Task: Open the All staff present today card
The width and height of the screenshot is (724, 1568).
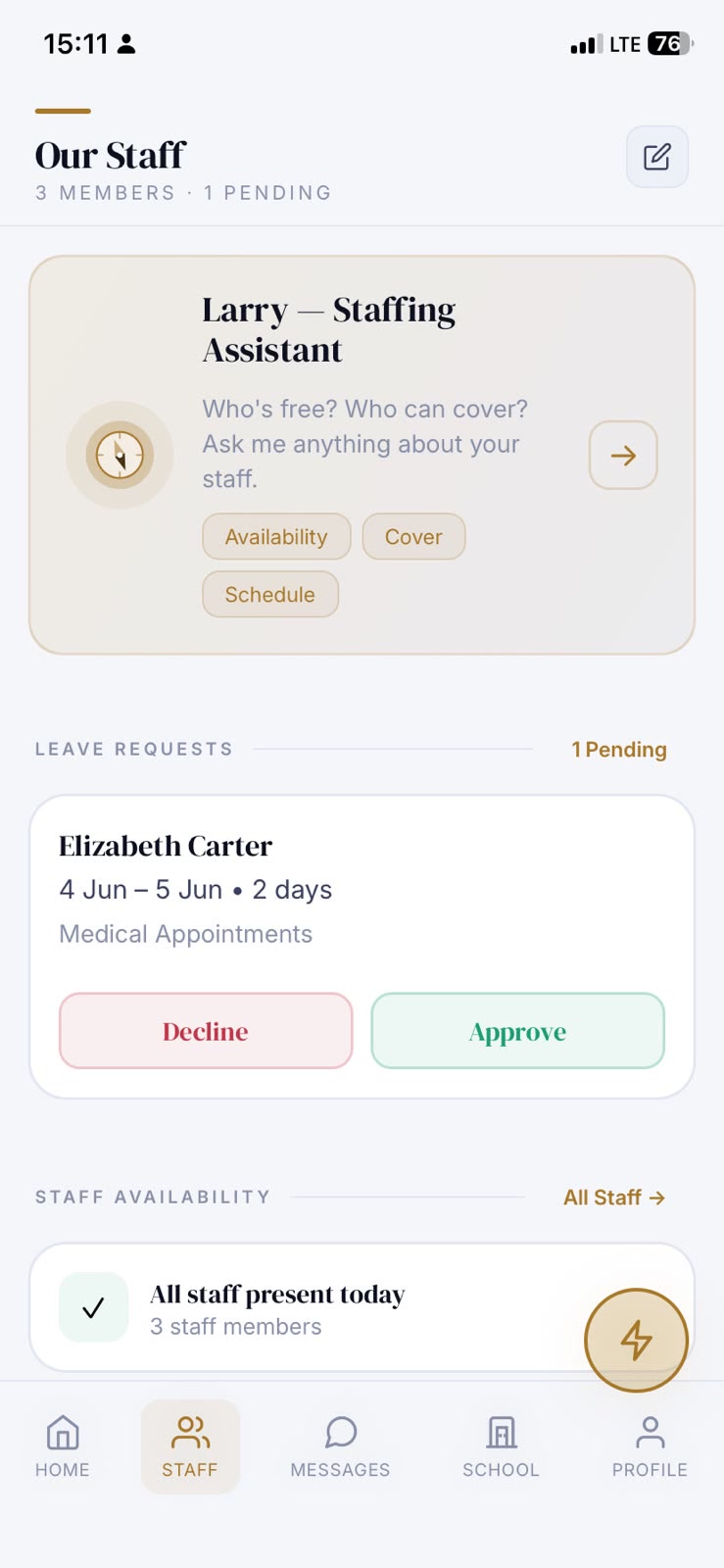Action: click(362, 1308)
